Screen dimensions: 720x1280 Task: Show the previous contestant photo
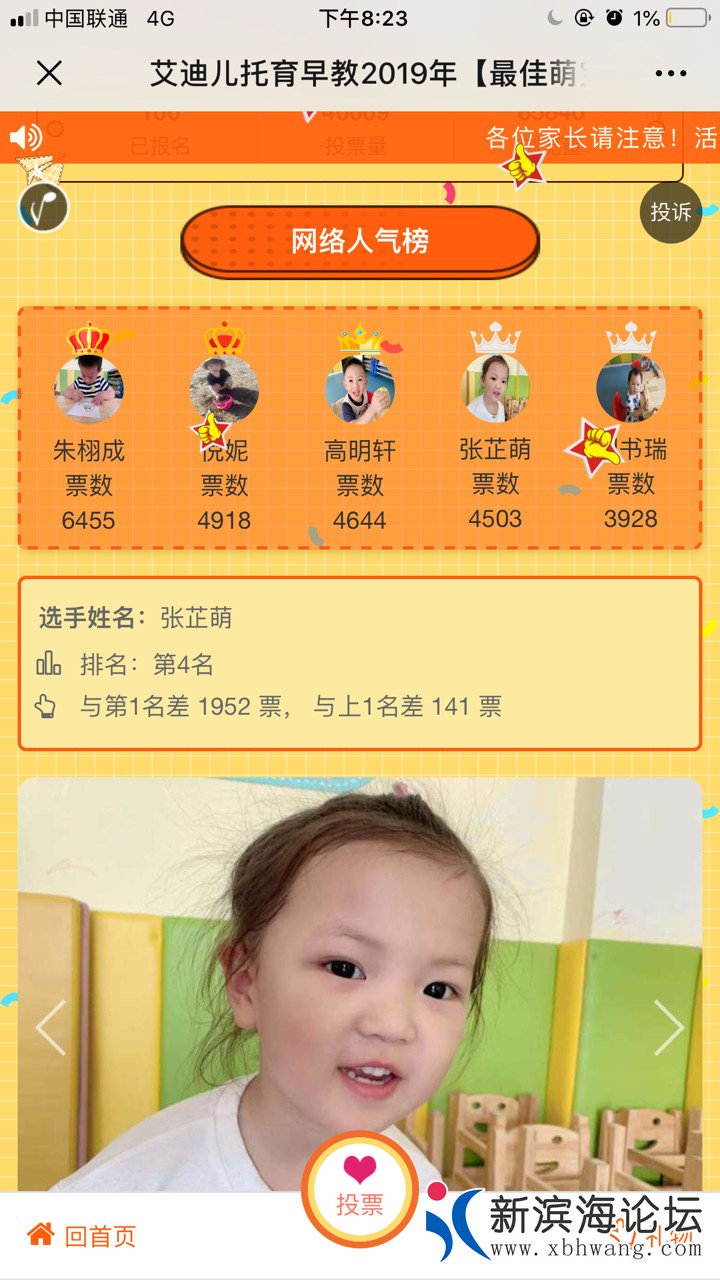click(50, 1027)
